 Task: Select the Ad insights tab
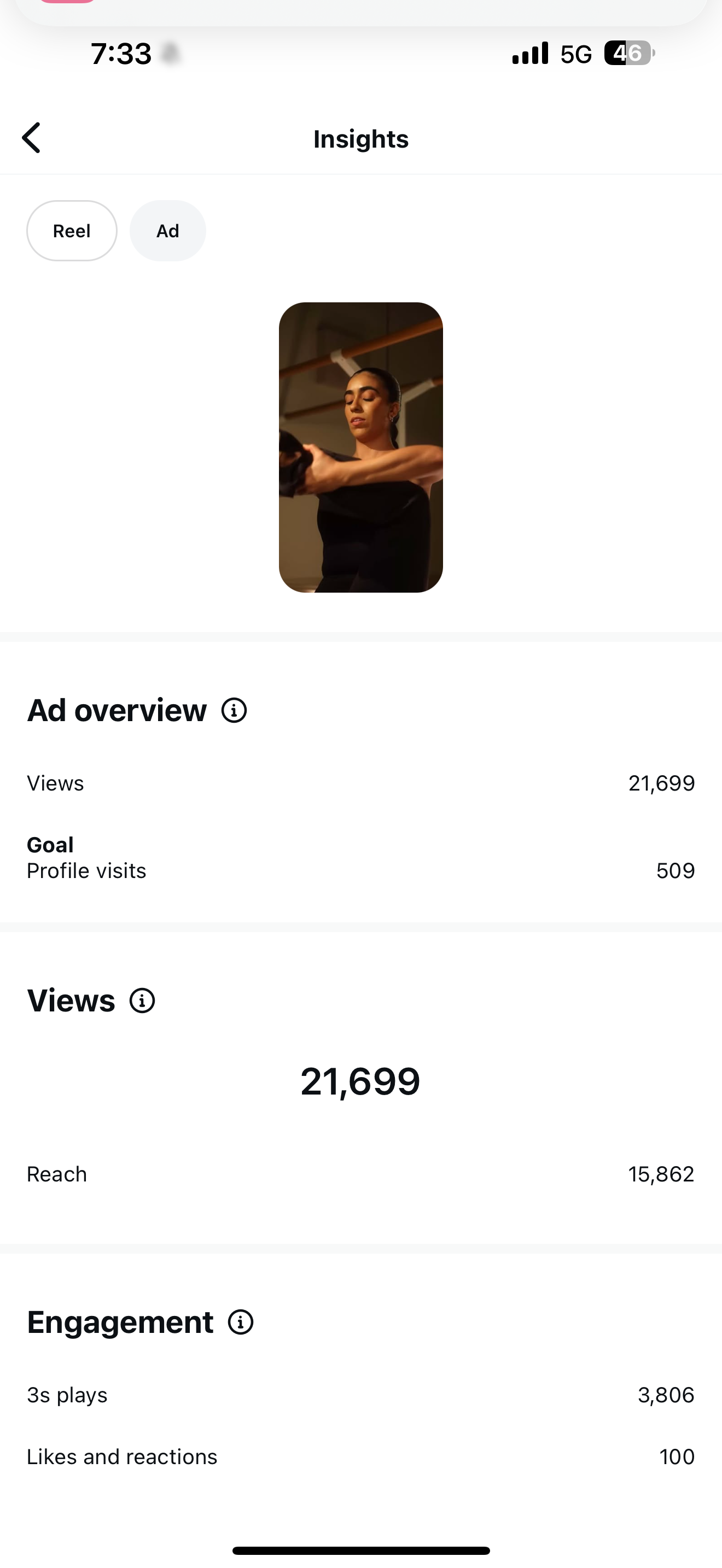[x=167, y=231]
